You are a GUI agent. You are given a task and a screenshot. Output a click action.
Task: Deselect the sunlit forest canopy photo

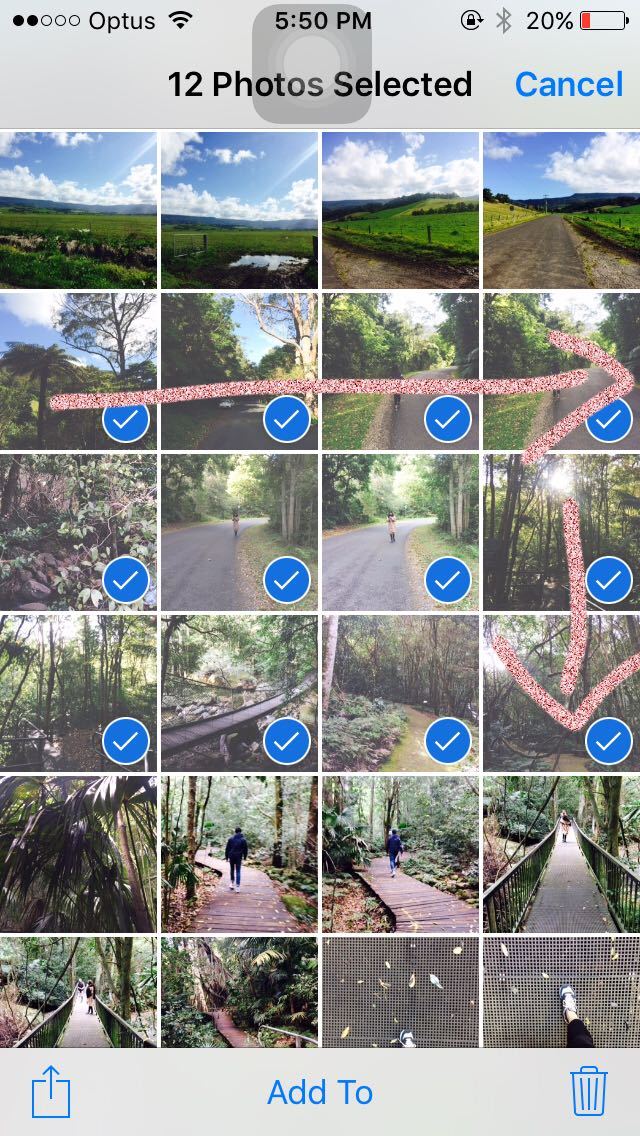click(561, 531)
